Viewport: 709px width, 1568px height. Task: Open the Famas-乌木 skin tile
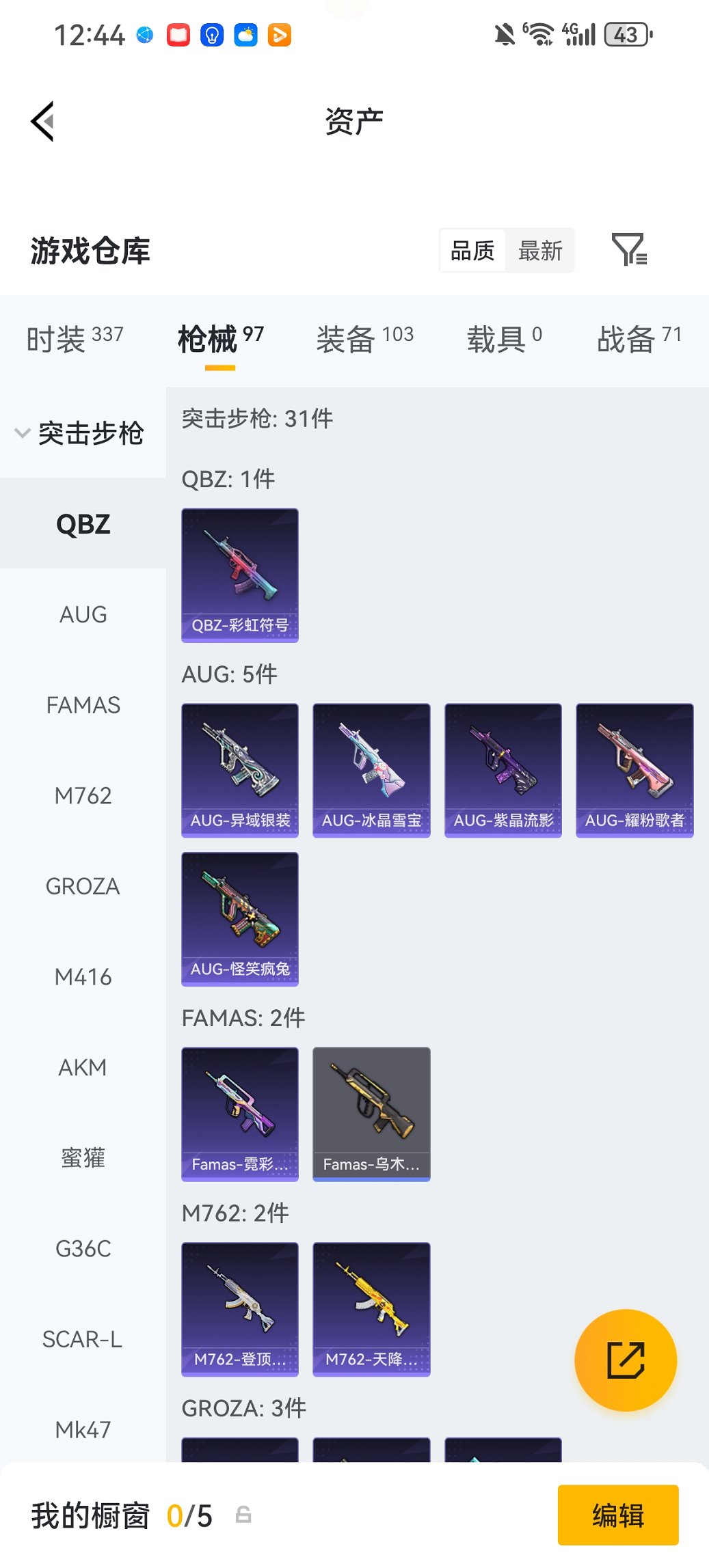(x=371, y=1114)
